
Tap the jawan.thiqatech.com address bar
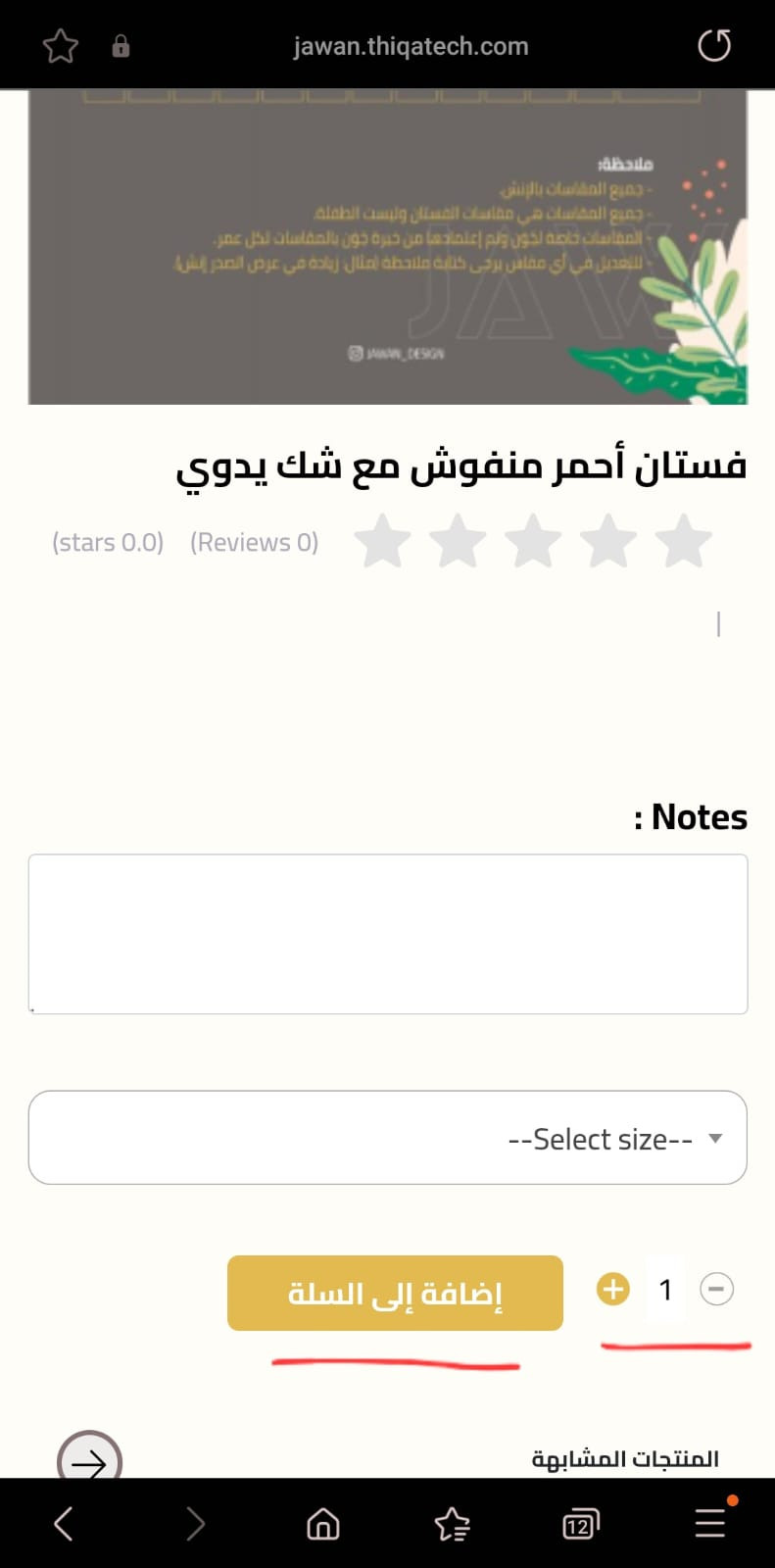click(x=411, y=46)
